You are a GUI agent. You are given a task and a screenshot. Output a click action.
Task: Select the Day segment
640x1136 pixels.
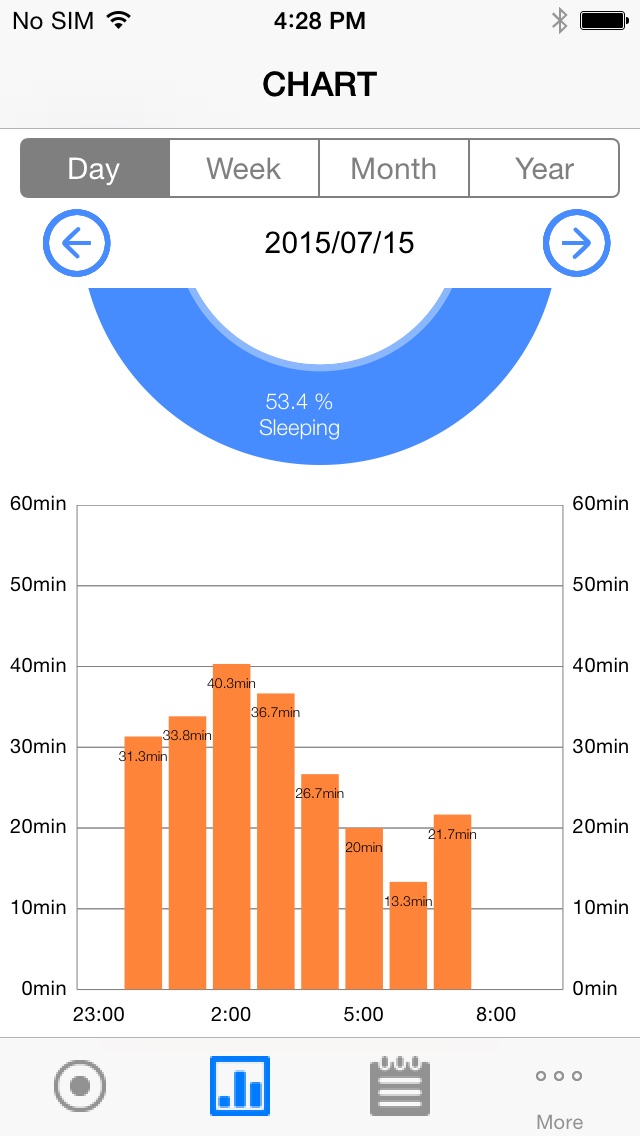point(94,168)
